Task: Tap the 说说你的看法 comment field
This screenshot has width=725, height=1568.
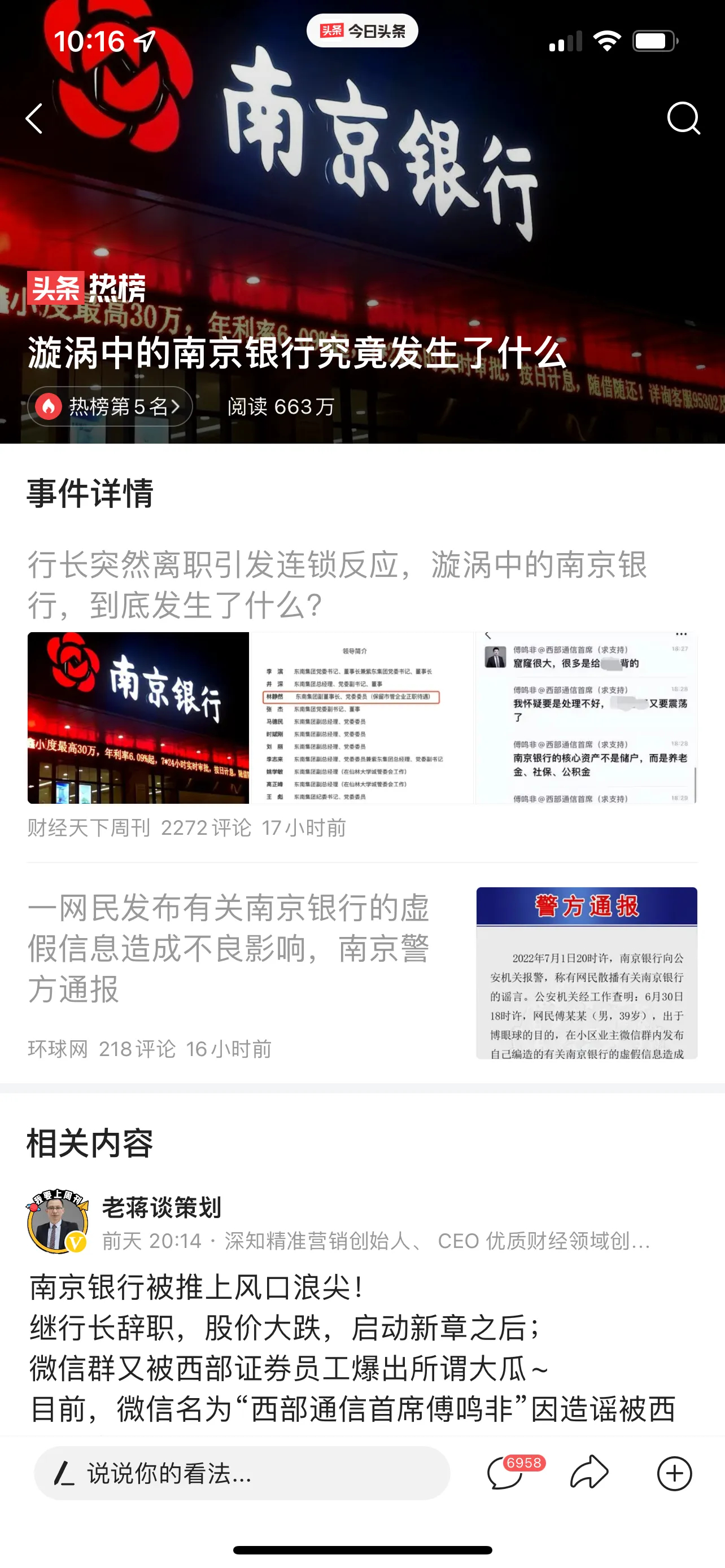Action: point(242,1474)
